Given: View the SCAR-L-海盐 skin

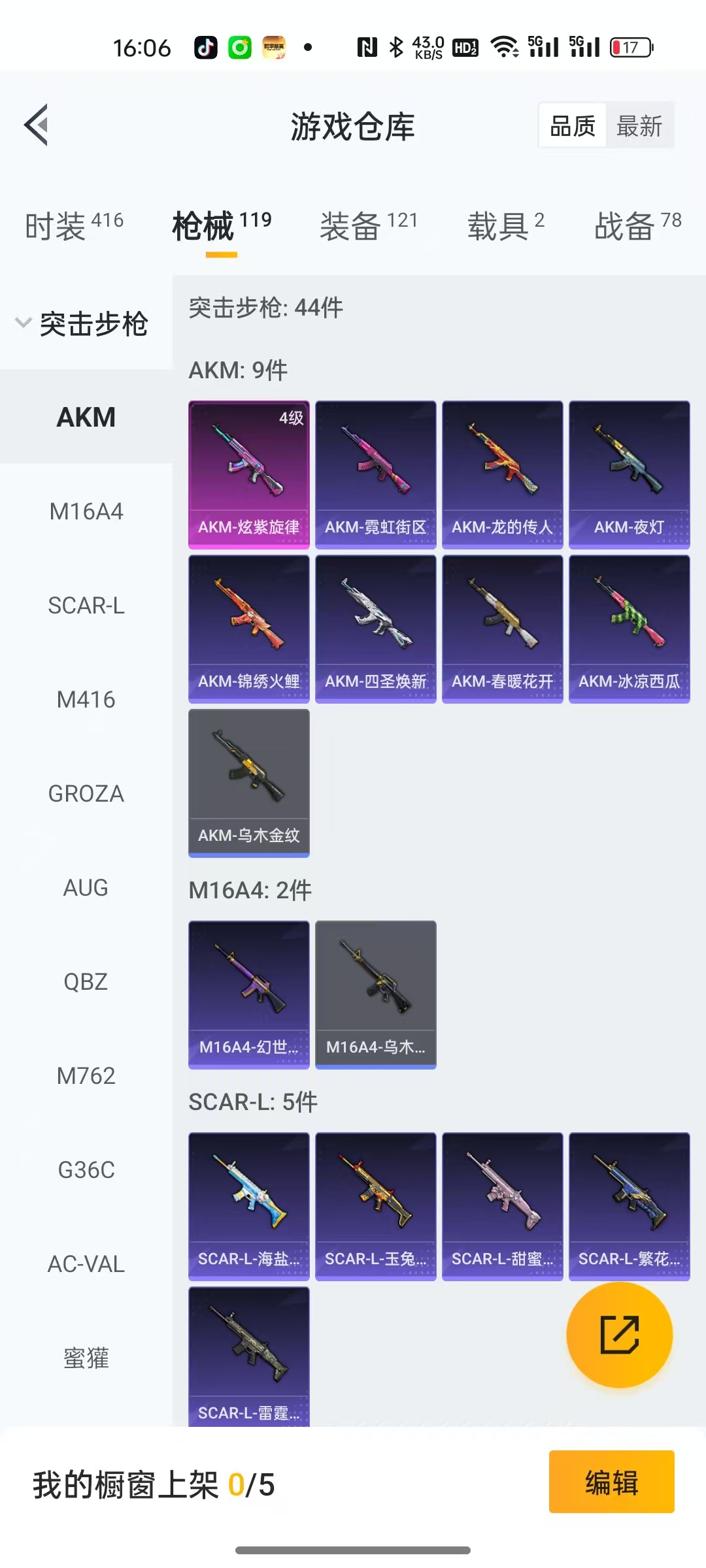Looking at the screenshot, I should click(x=249, y=1206).
